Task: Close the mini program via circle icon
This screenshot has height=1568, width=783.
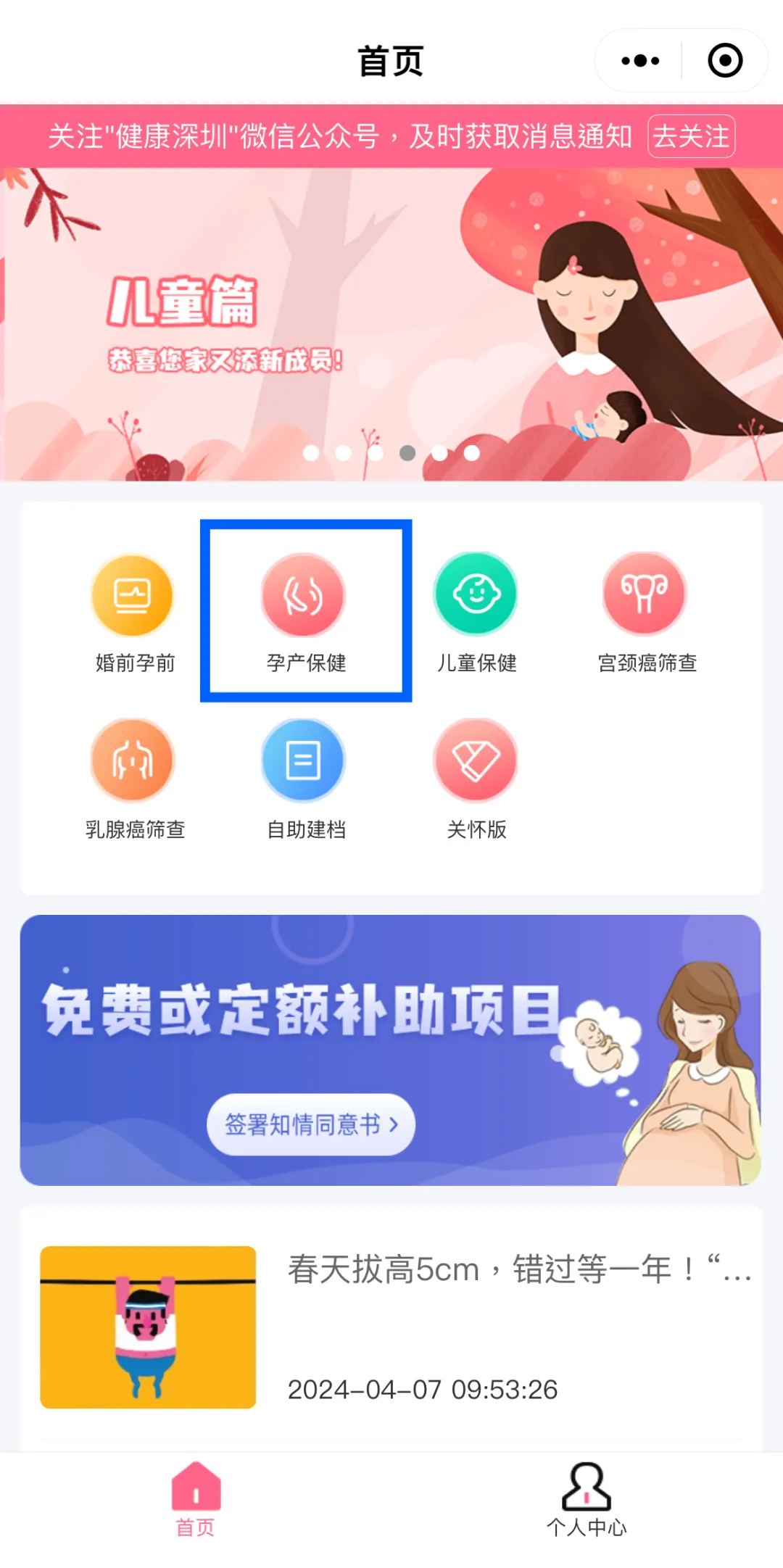Action: 725,61
